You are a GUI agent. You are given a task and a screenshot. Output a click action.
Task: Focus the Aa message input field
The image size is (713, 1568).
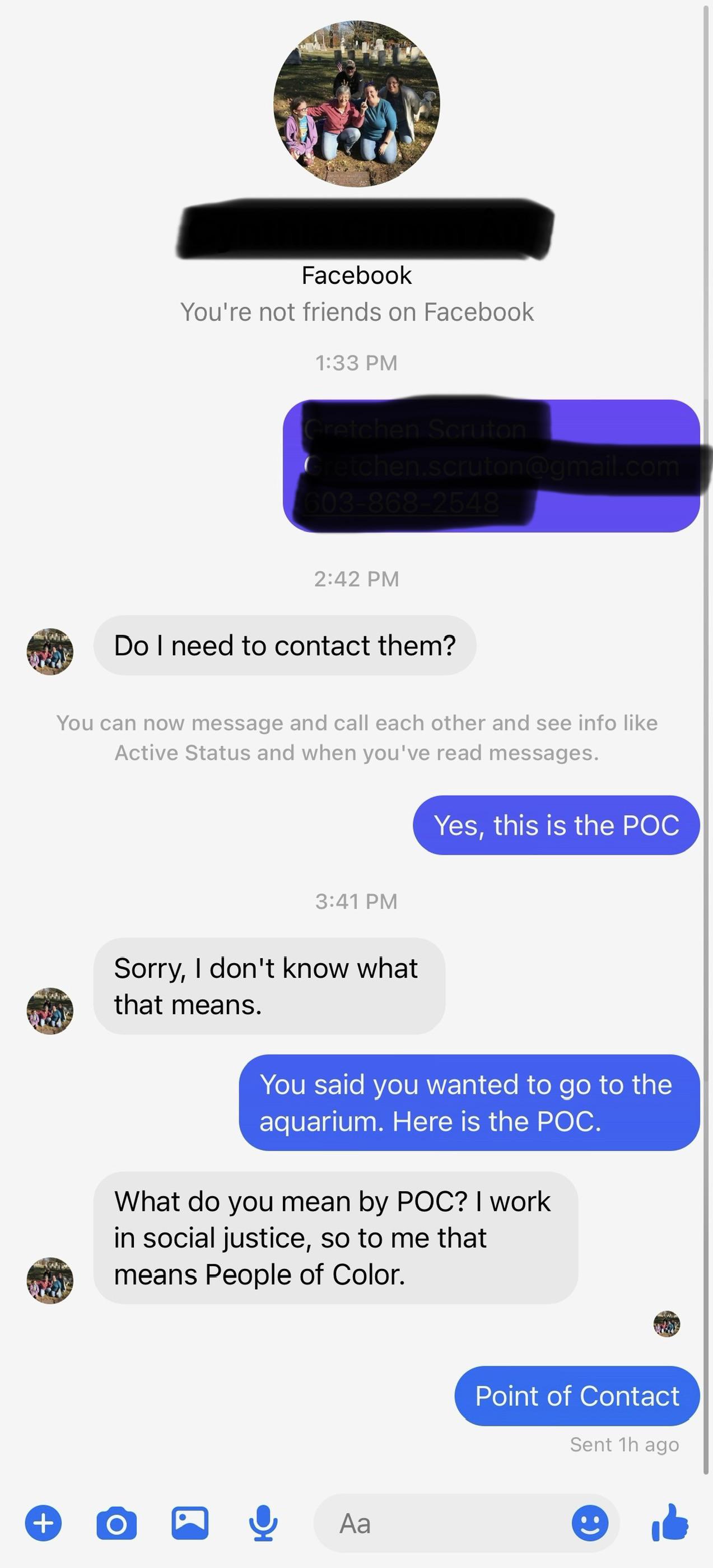click(x=439, y=1523)
